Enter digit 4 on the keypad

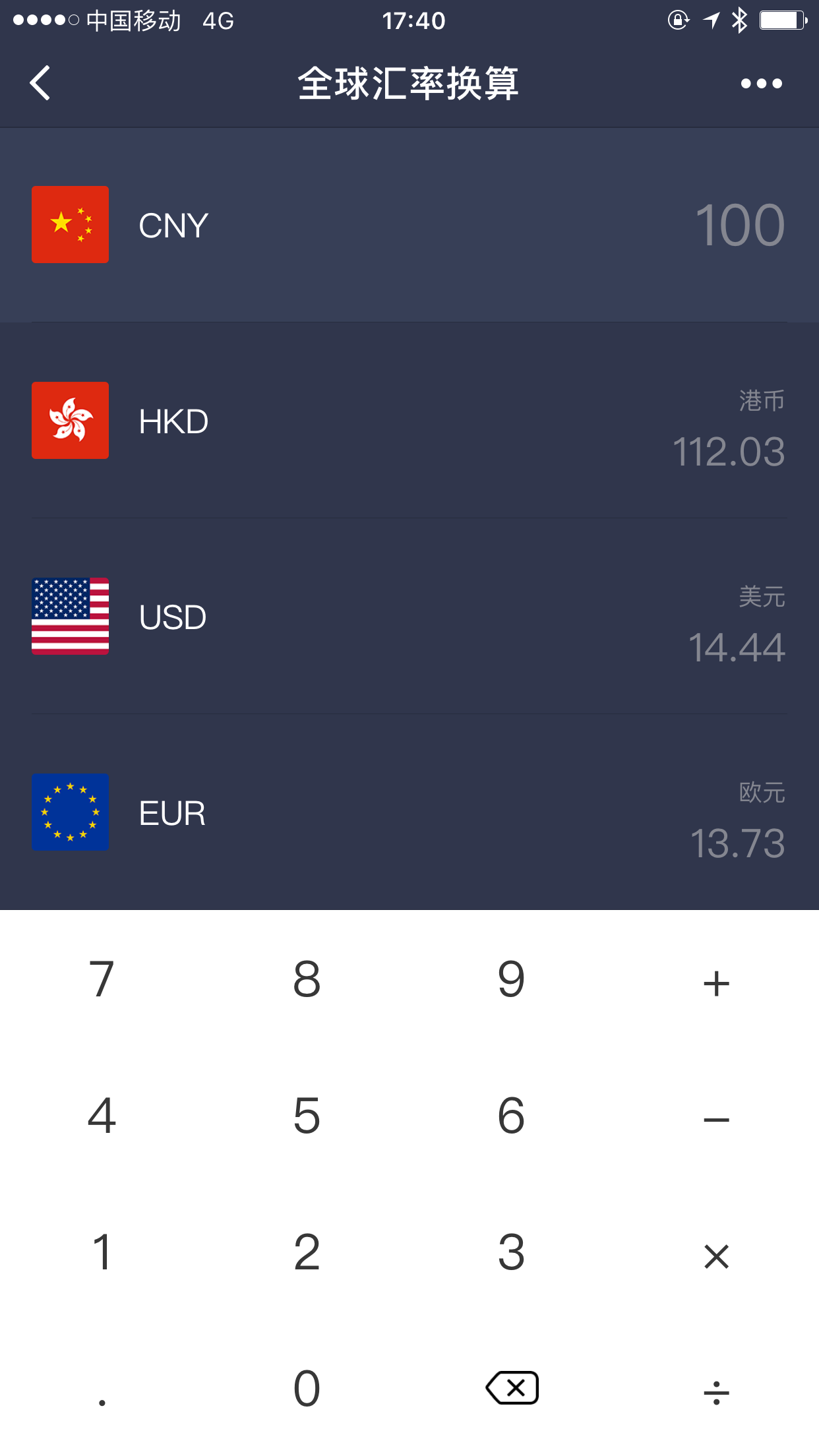pos(102,1116)
